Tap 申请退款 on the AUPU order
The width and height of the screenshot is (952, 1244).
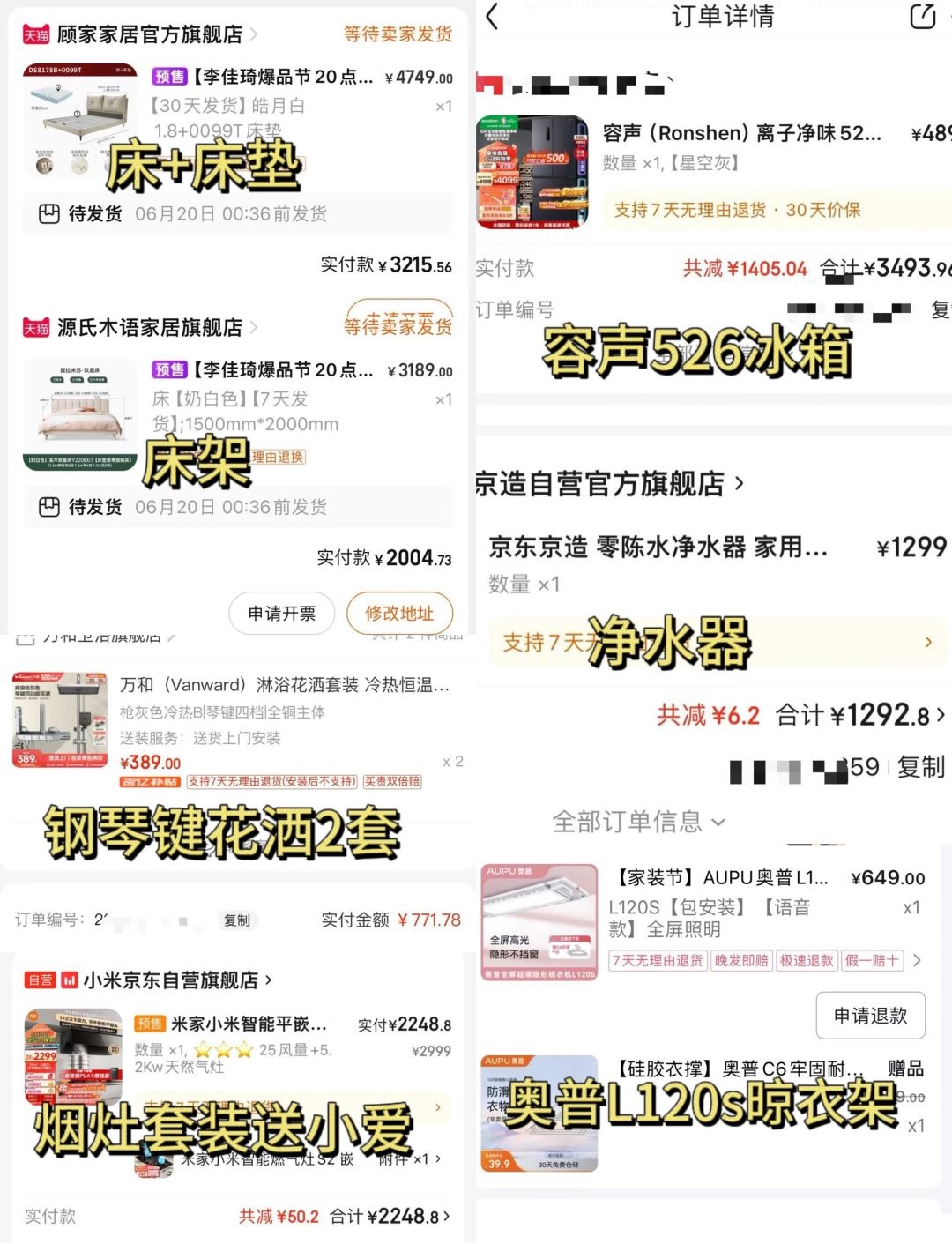point(870,1016)
